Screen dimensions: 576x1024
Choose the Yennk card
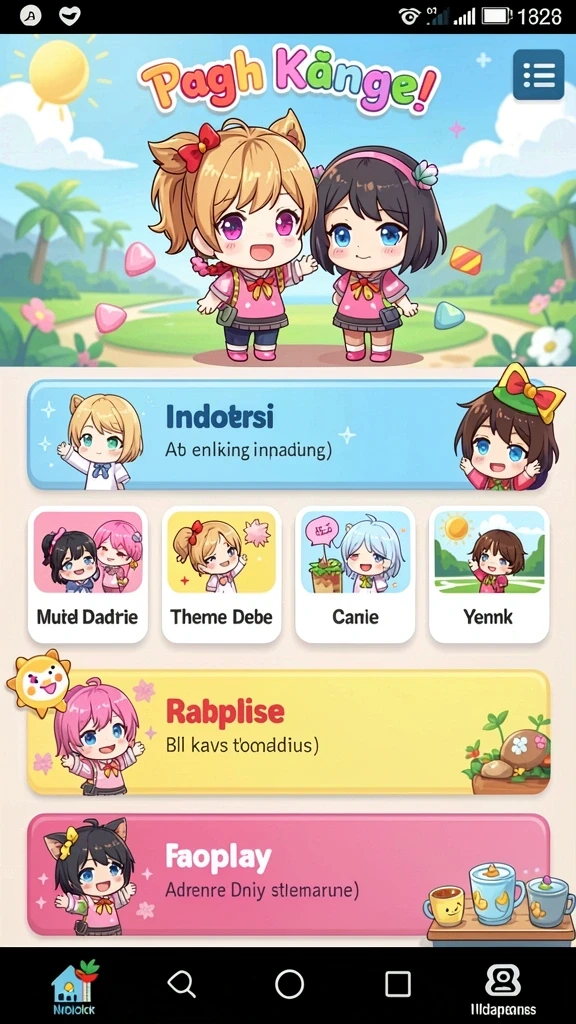(488, 574)
